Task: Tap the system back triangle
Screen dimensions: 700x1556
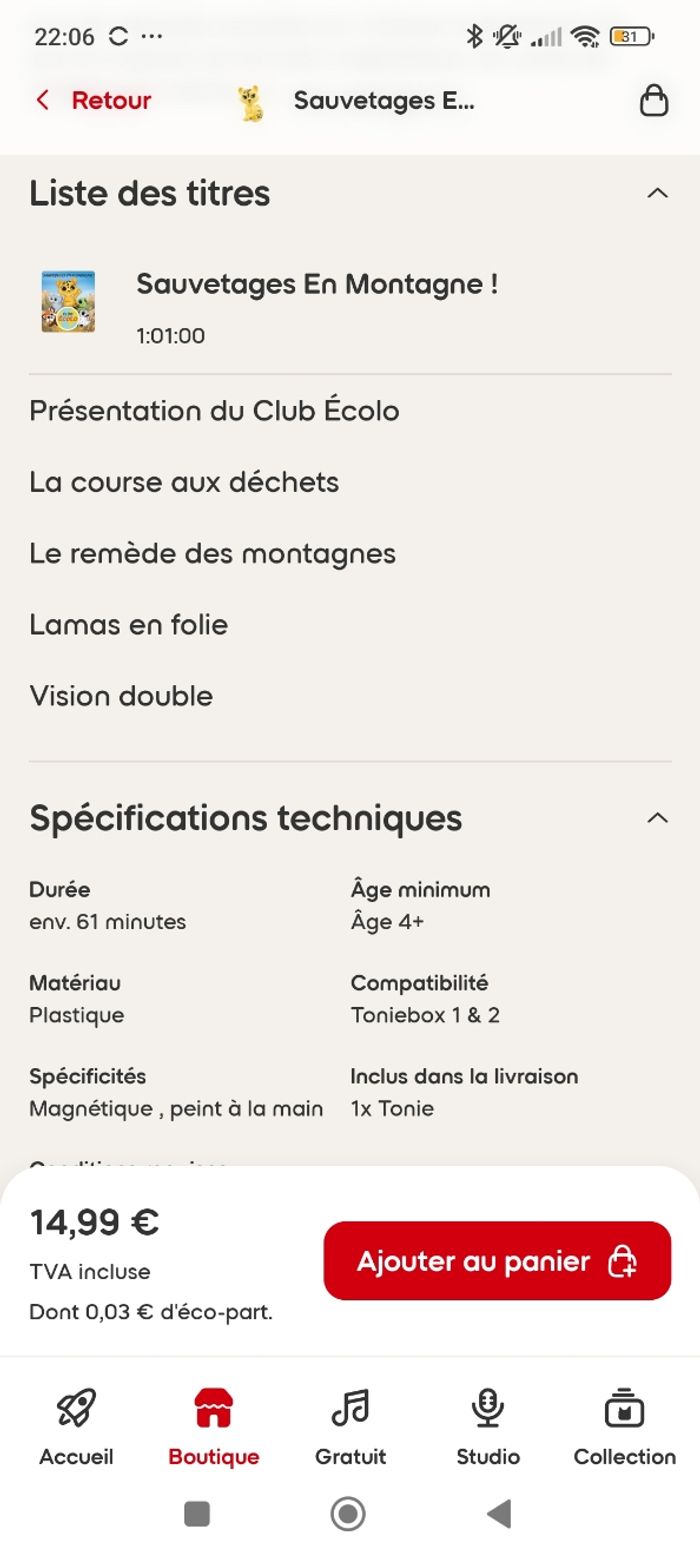Action: (x=499, y=1514)
